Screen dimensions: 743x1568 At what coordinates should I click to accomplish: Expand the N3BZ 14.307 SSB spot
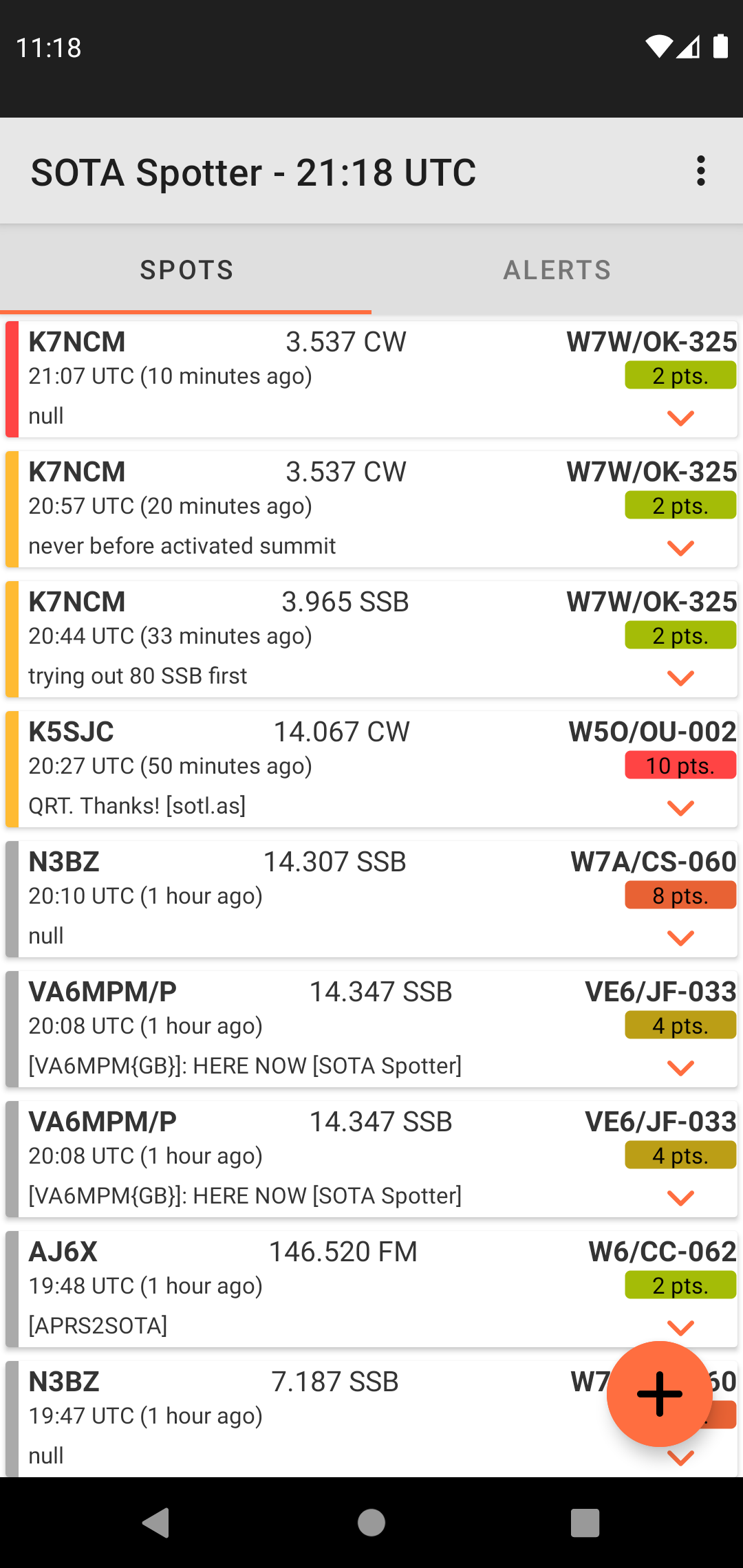click(x=680, y=938)
